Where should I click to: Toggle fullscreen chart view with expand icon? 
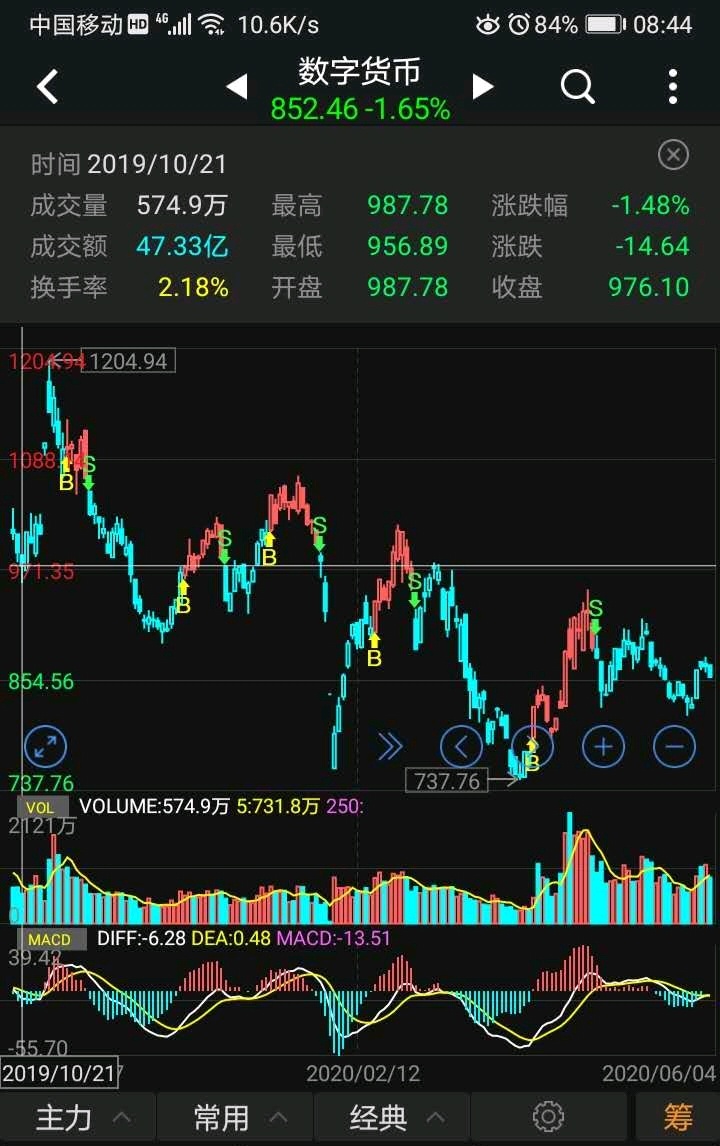click(44, 746)
